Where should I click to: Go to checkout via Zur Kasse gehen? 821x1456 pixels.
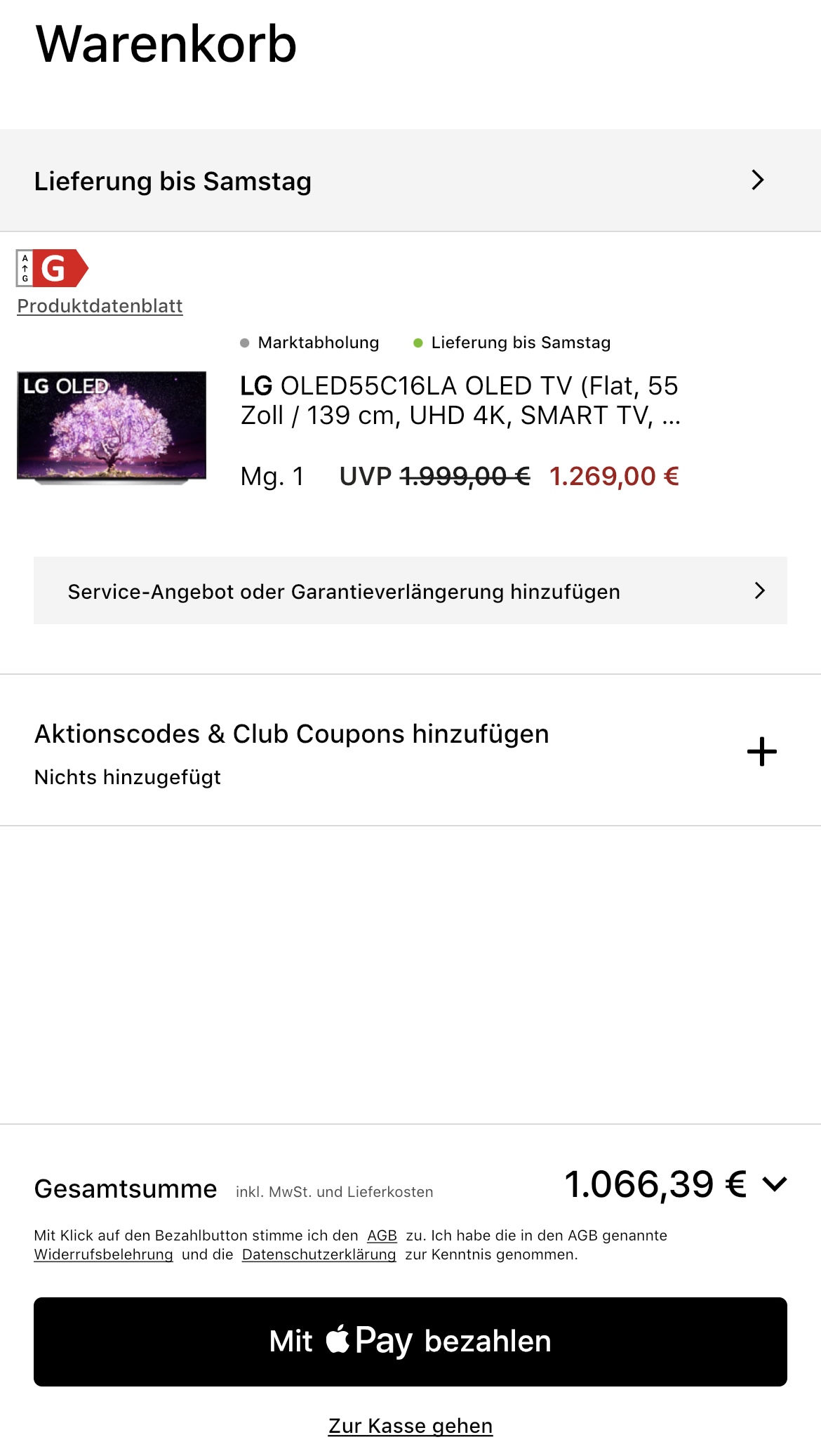[x=410, y=1426]
